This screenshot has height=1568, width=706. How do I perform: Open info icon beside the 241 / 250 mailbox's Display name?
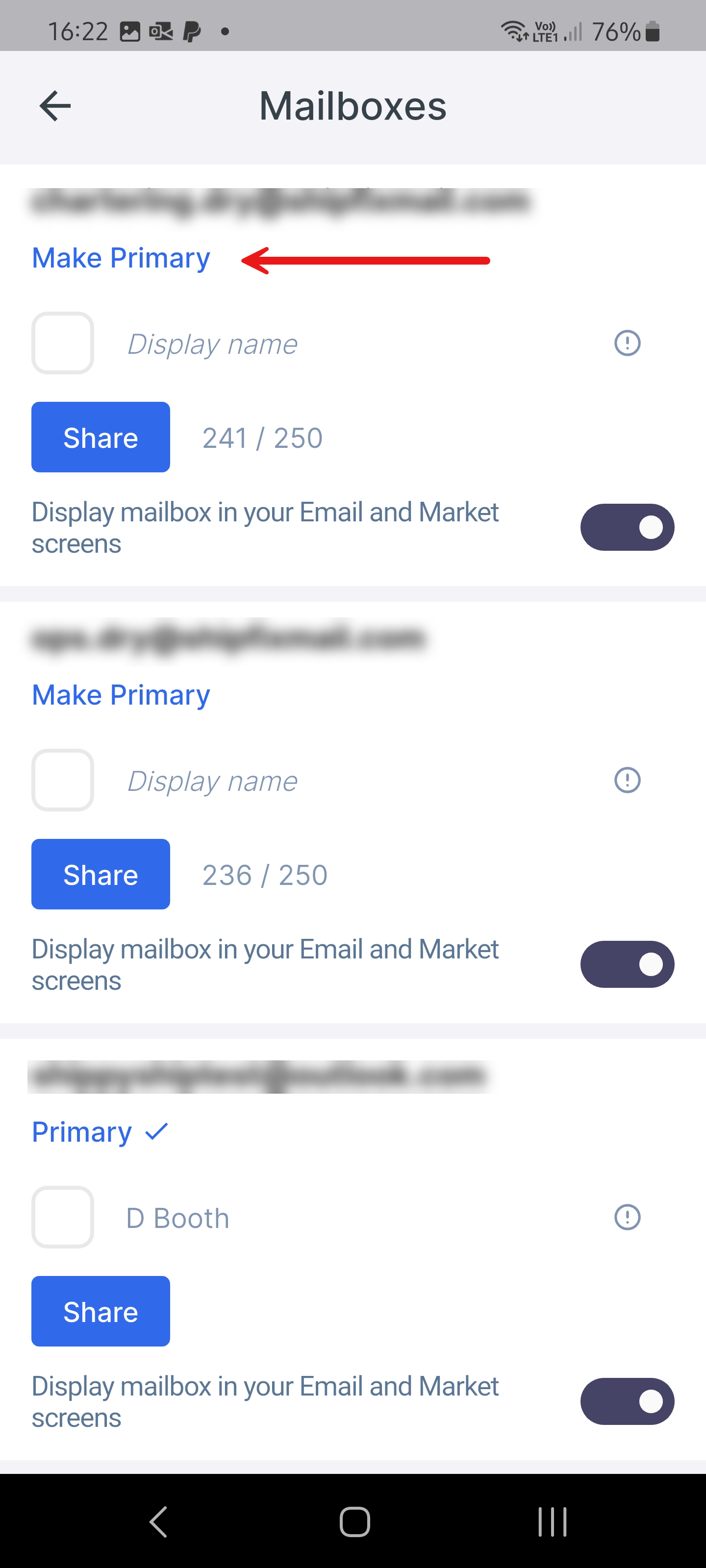point(627,343)
